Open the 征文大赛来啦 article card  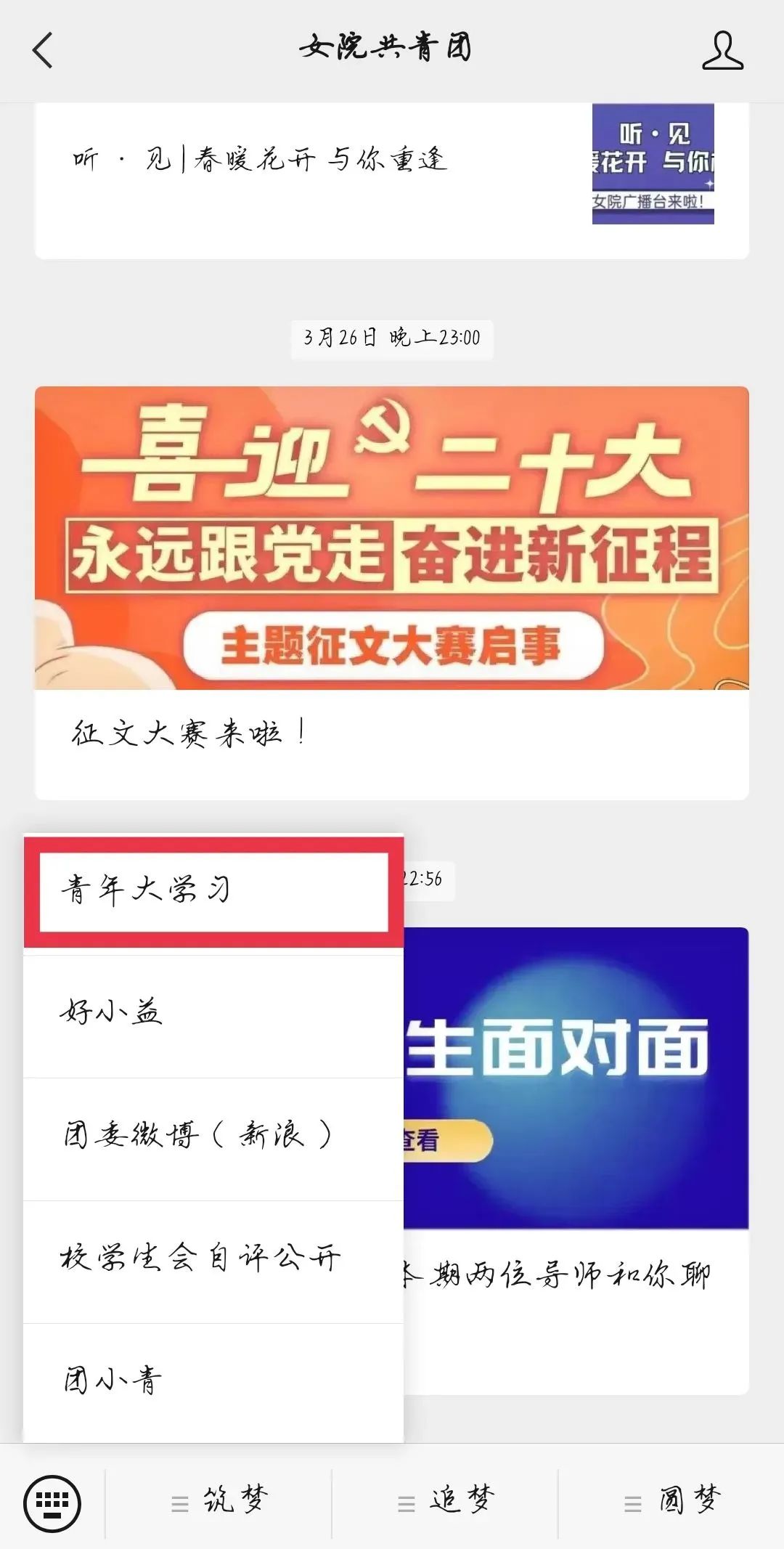coord(392,592)
